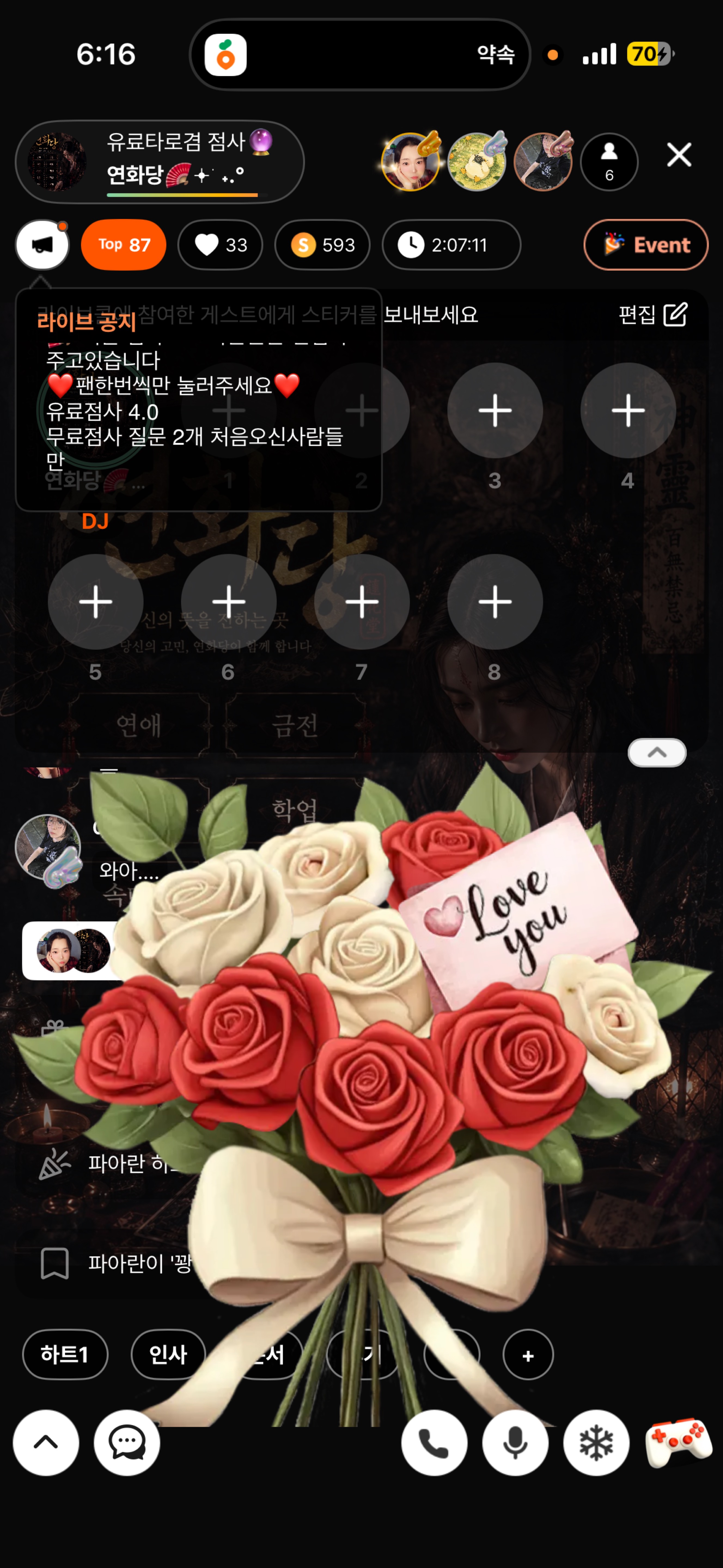Expand the bottom menu arrow
This screenshot has width=723, height=1568.
pyautogui.click(x=46, y=1442)
